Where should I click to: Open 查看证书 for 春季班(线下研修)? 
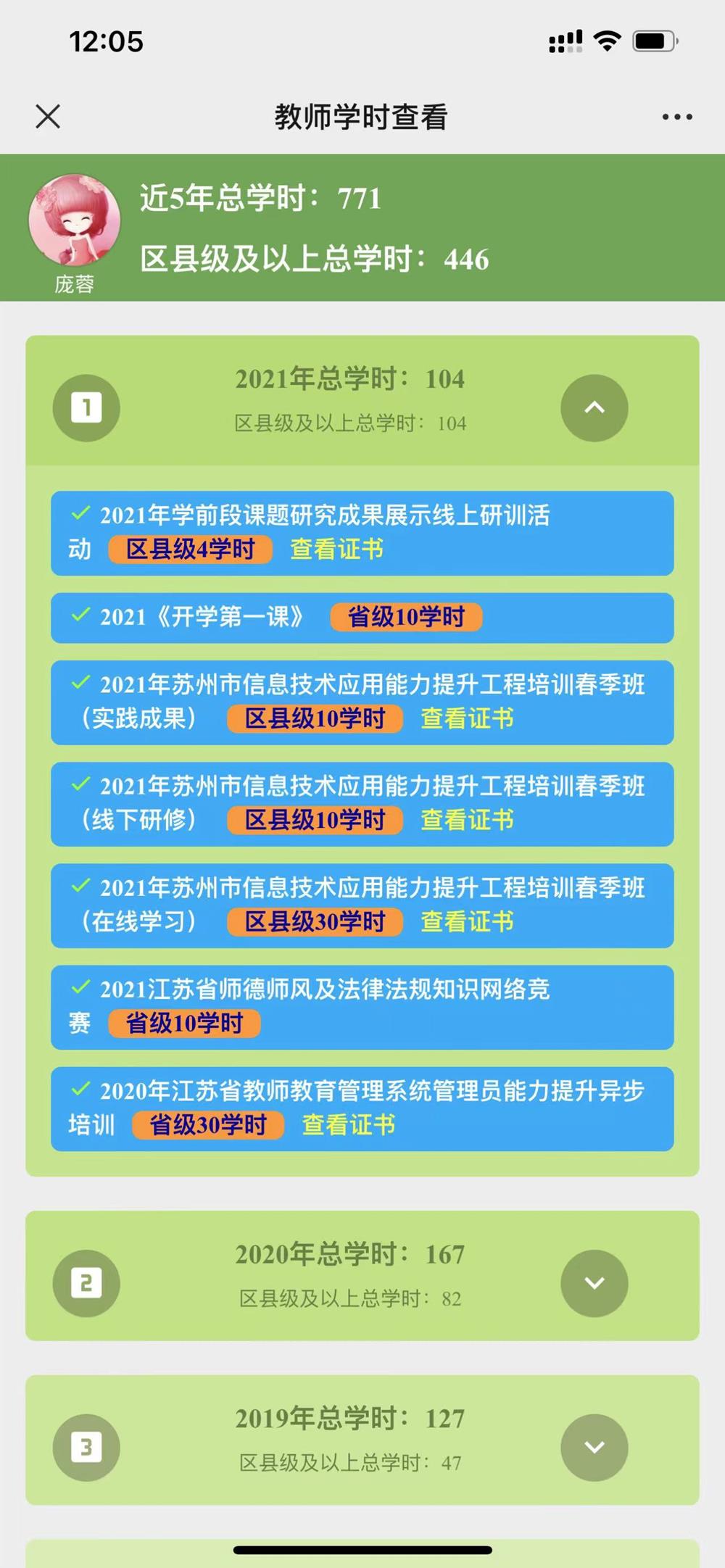click(467, 820)
